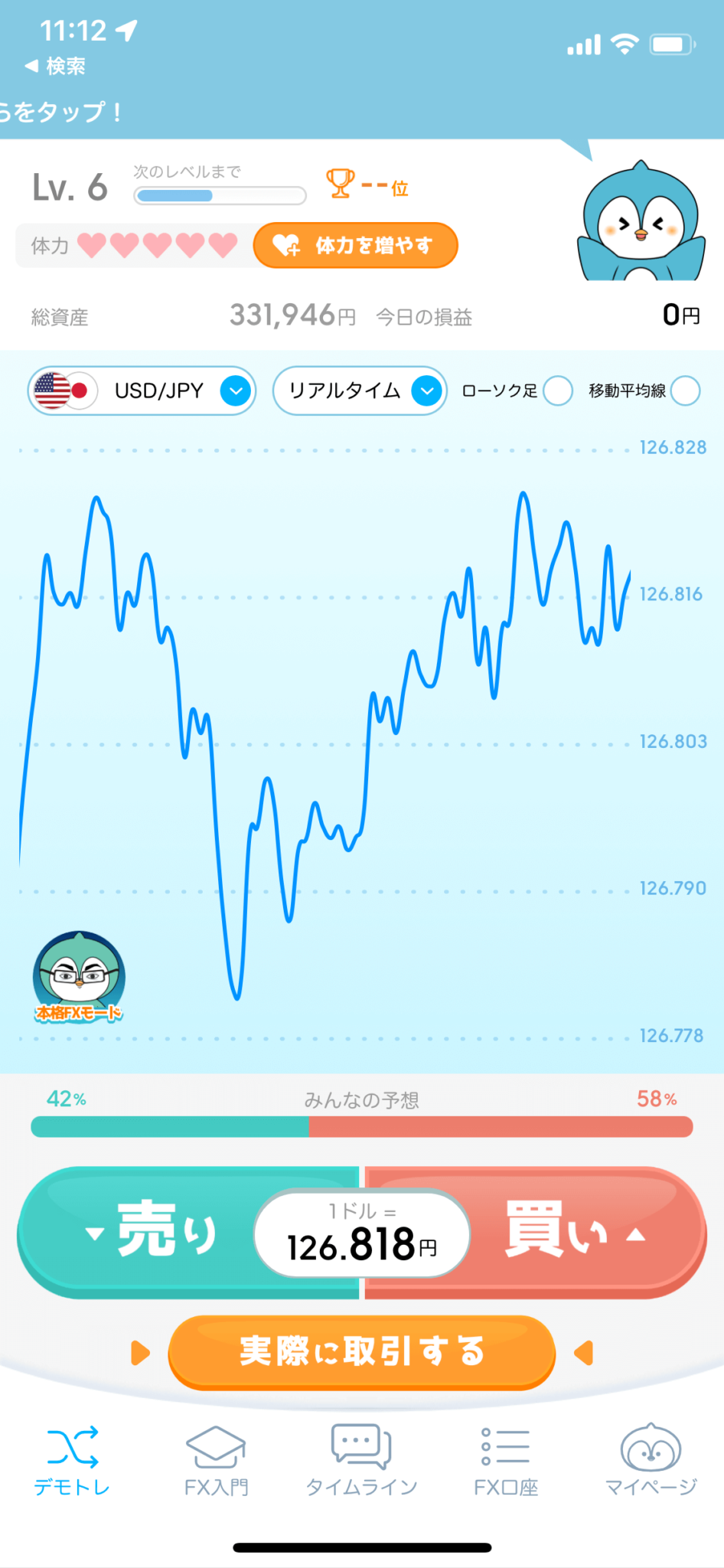Tap 実際に取引する to start real trading
The image size is (724, 1568).
tap(361, 1352)
